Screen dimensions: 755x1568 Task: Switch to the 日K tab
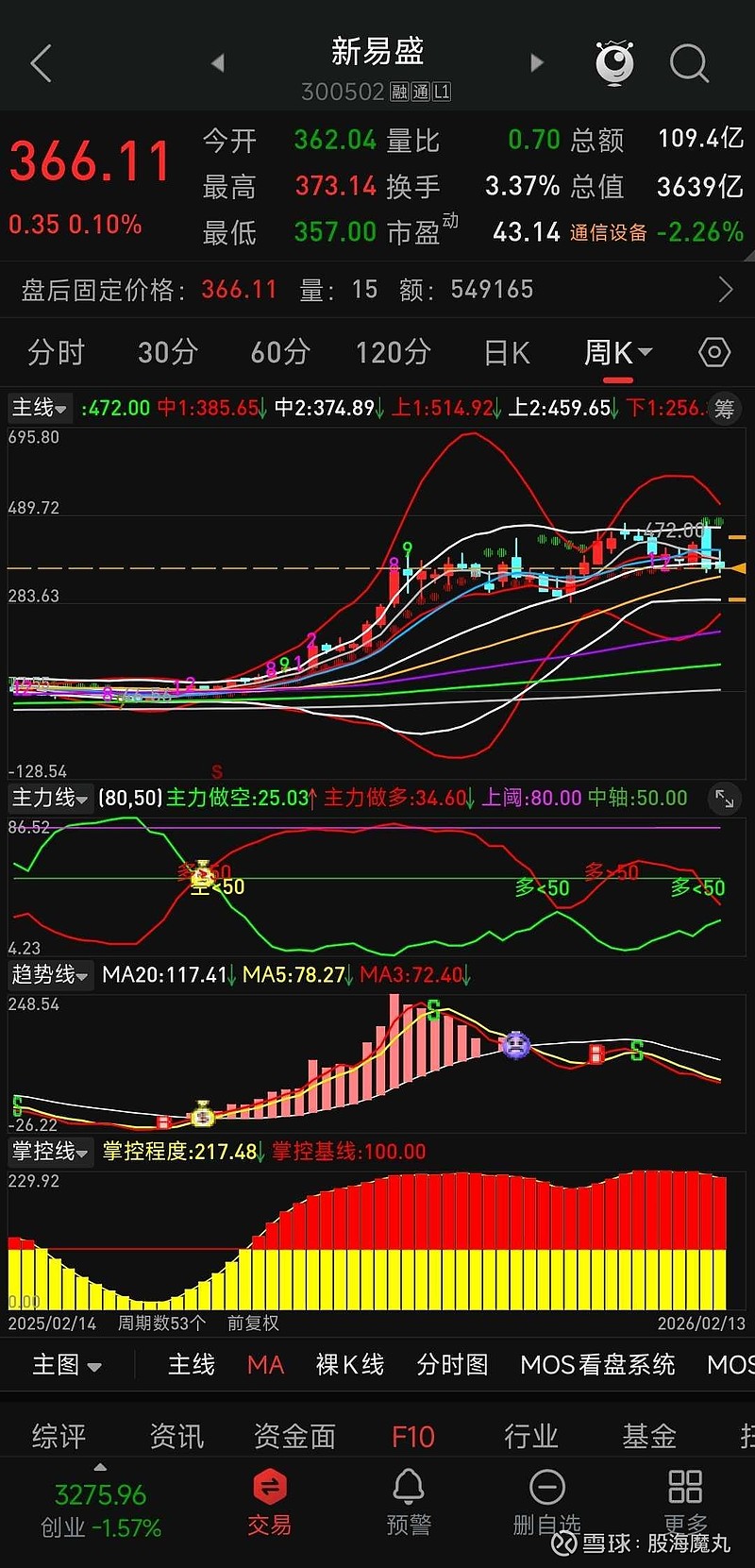pyautogui.click(x=506, y=352)
